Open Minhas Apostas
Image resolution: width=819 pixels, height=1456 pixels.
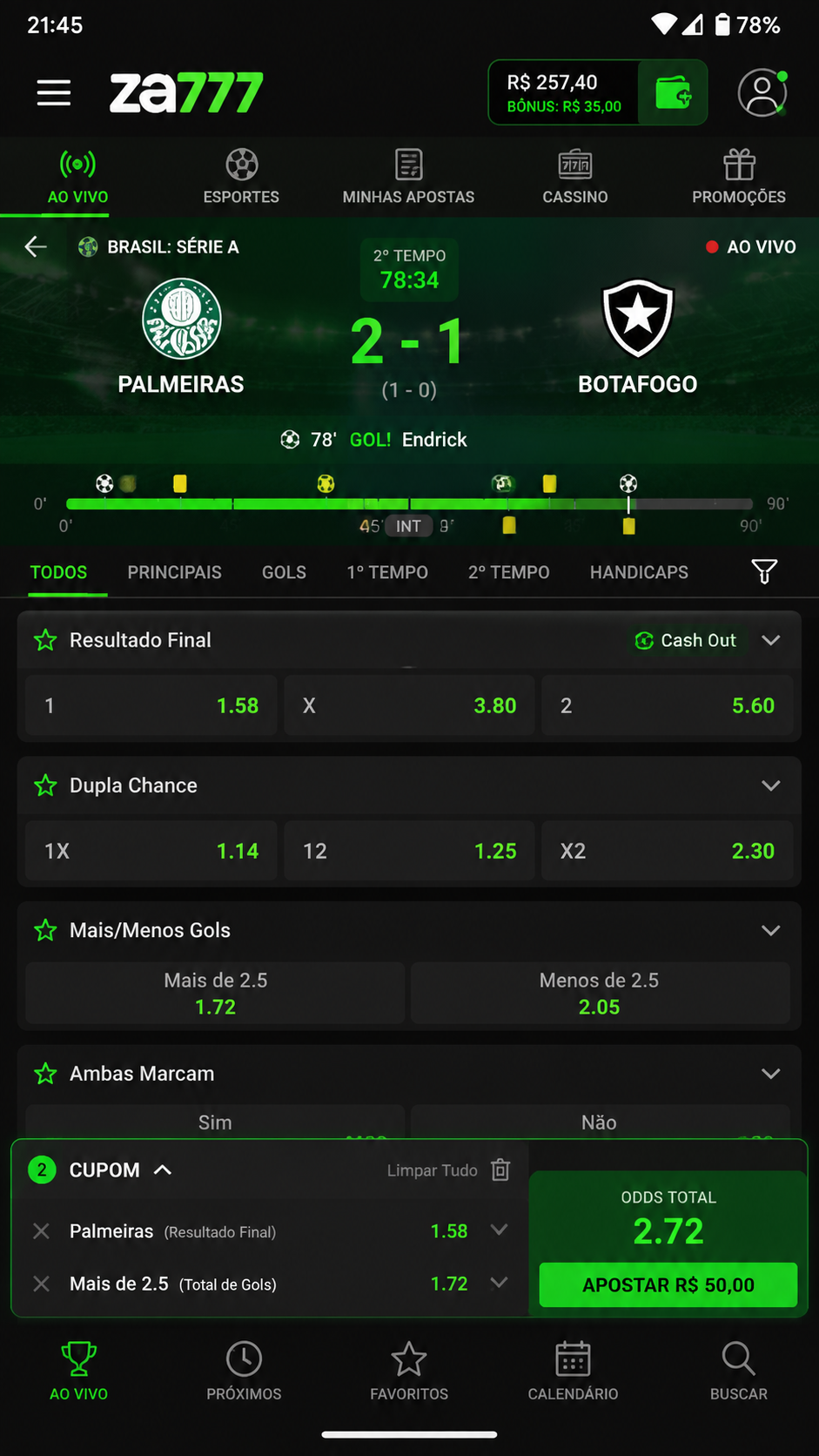coord(408,177)
